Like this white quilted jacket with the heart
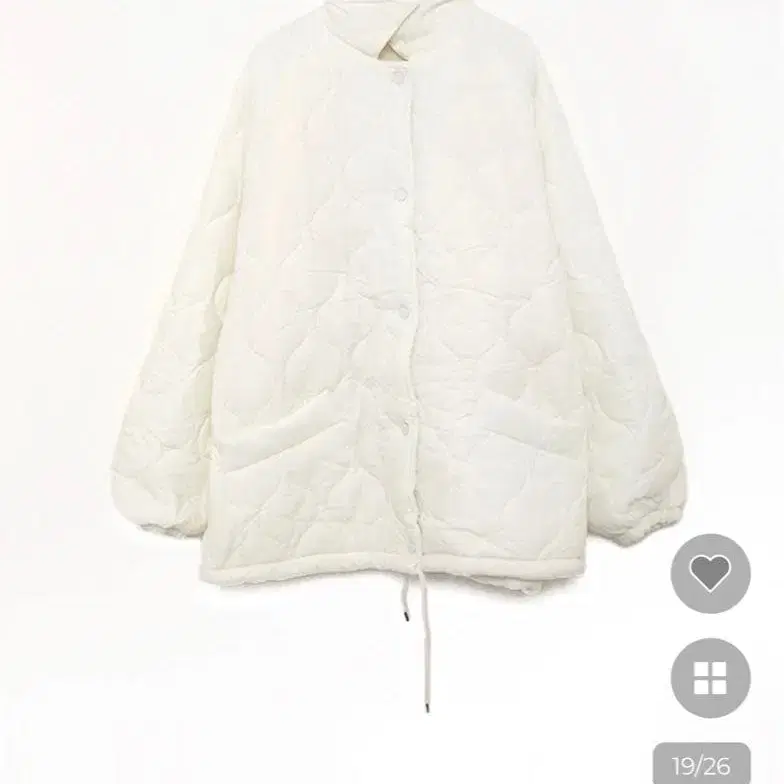Screen dimensions: 784x784 pos(710,573)
